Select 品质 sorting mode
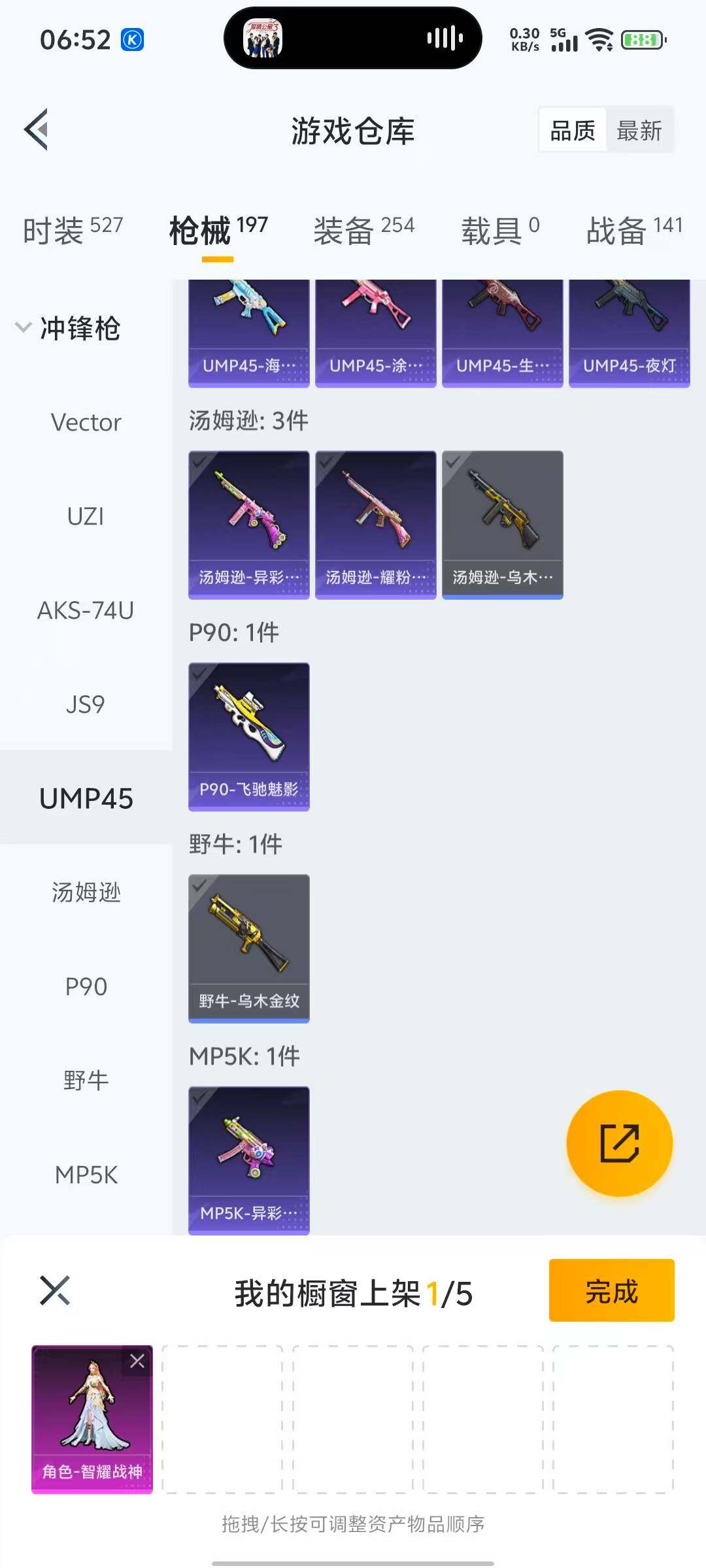 [572, 130]
